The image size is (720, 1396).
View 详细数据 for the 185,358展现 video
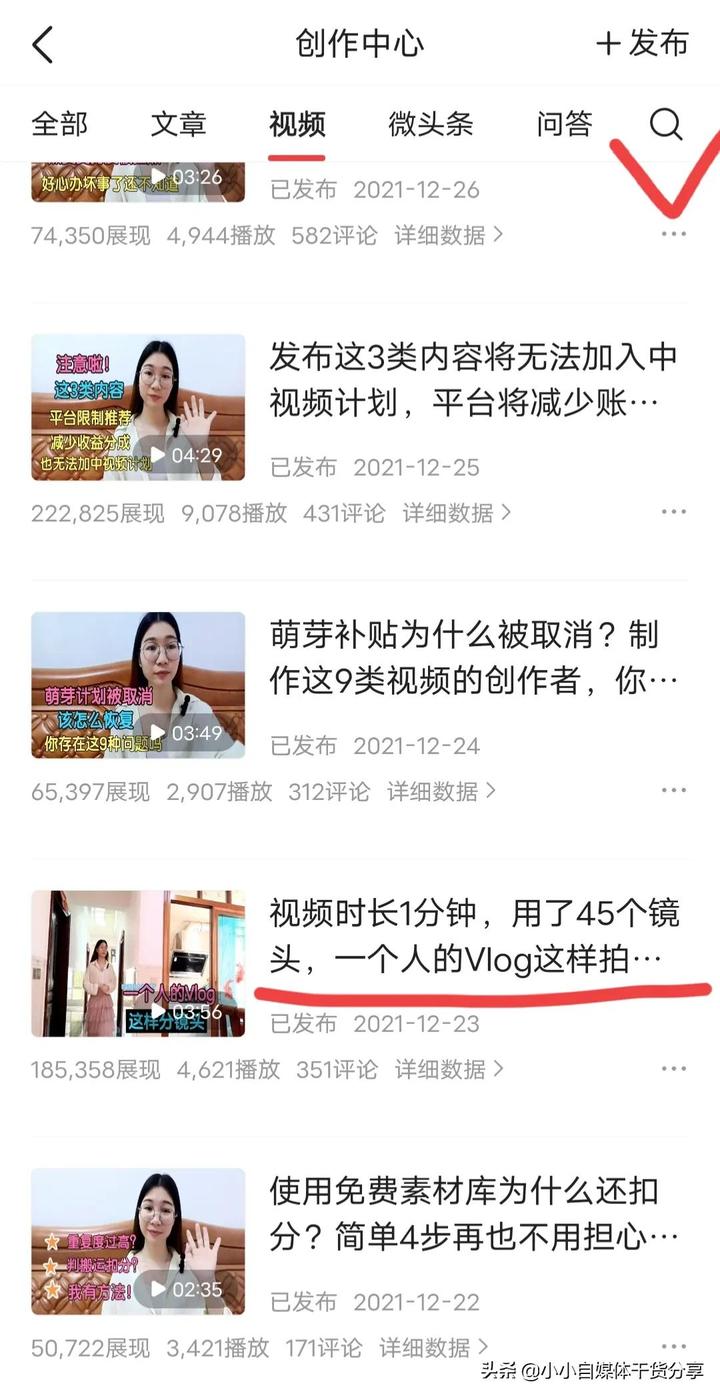(448, 1070)
